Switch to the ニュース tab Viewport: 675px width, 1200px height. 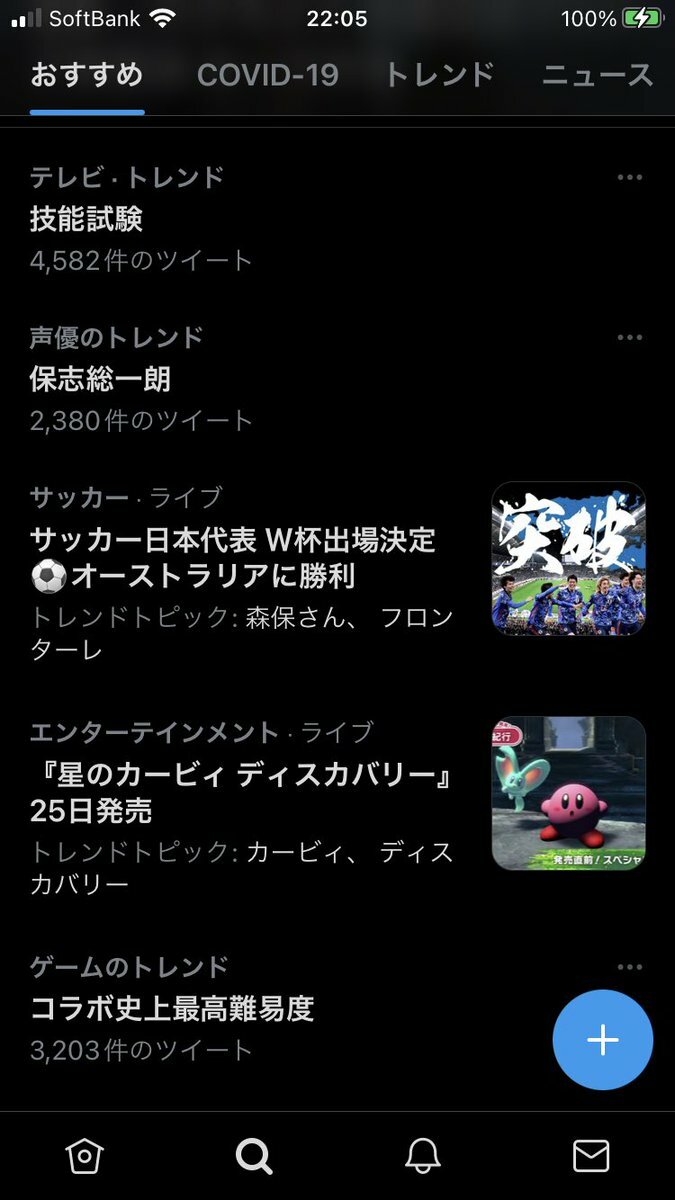597,75
